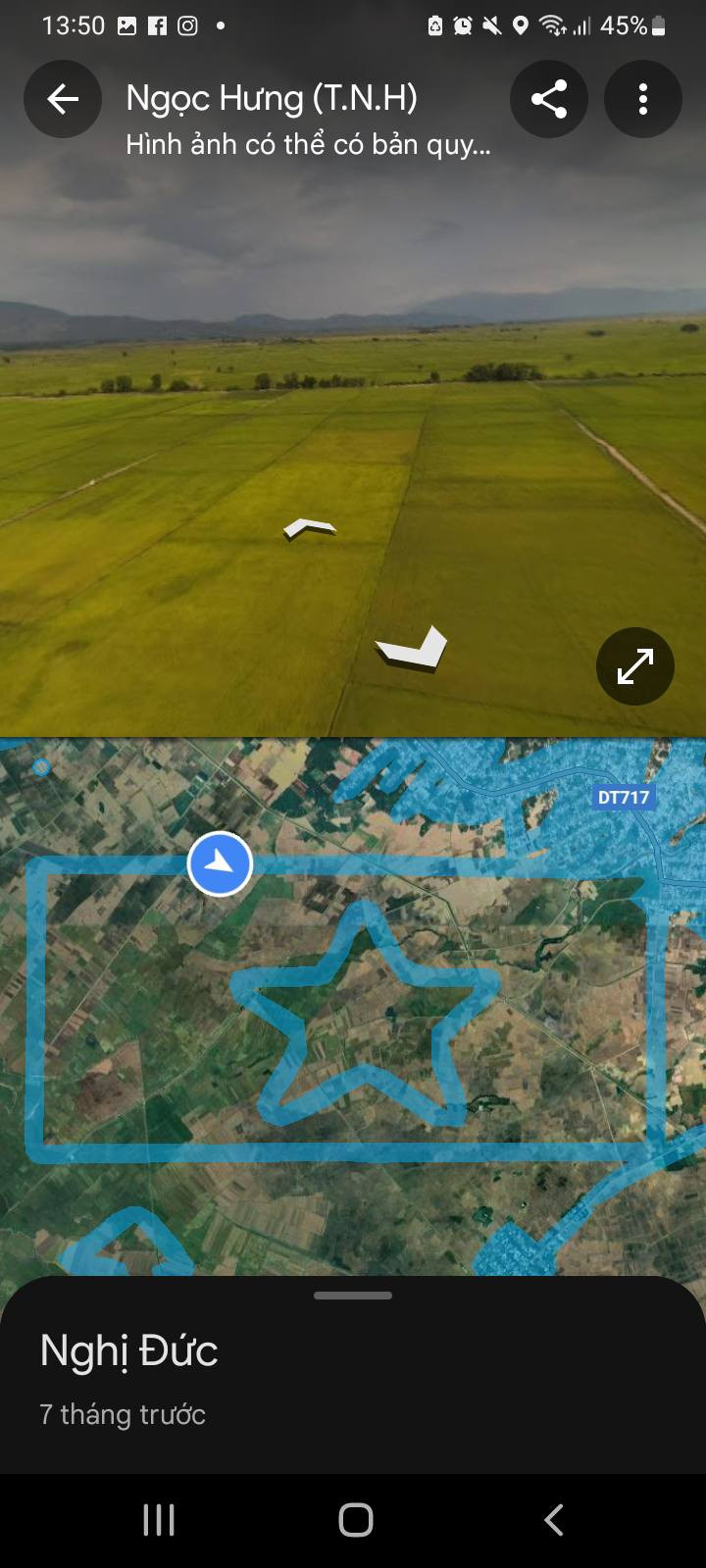The image size is (706, 1568).
Task: Open the photographer name Ngọc Hưng (T.N.H)
Action: coord(272,97)
